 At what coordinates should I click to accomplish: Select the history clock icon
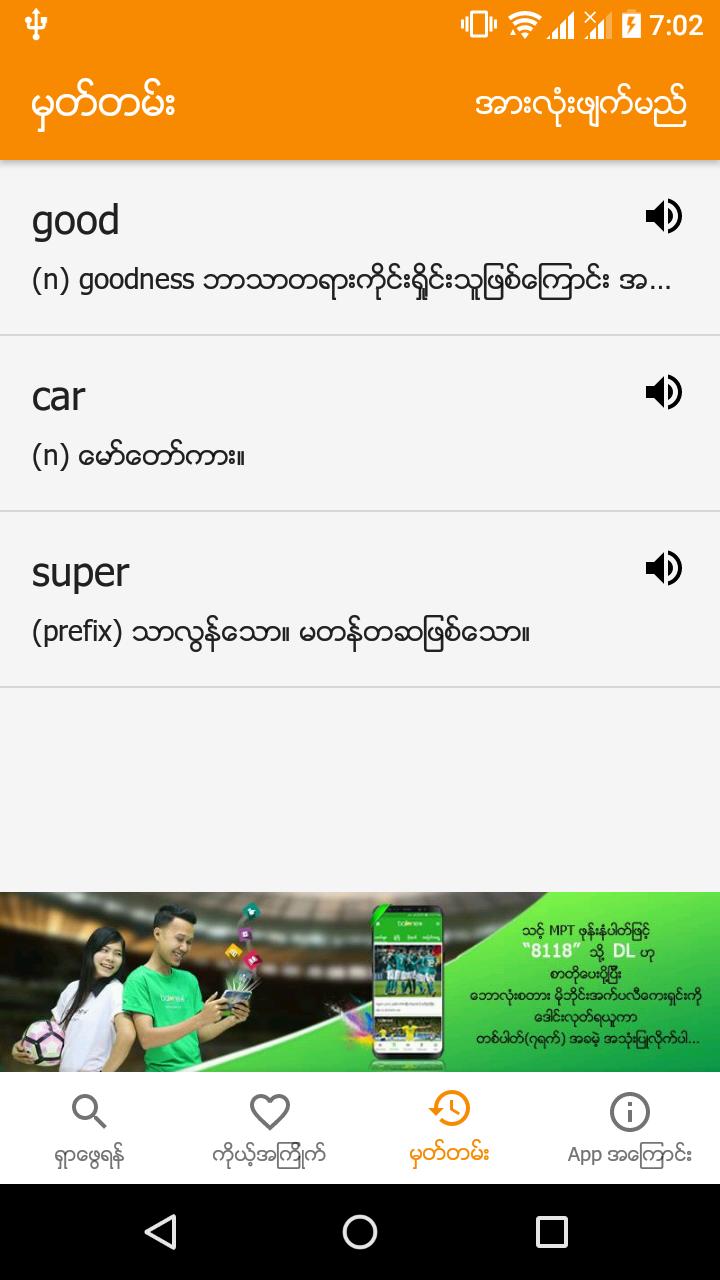(449, 1109)
